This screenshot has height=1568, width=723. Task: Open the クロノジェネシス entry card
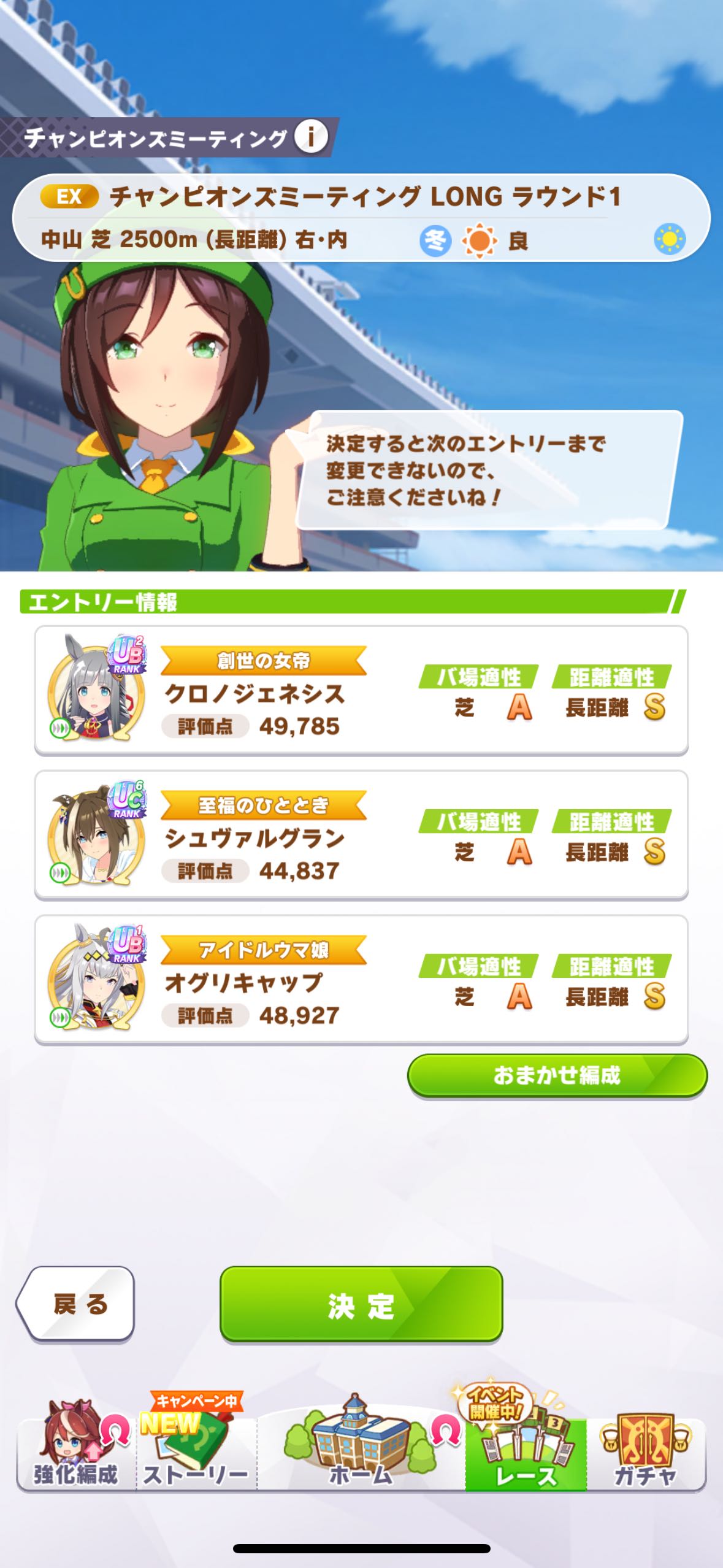coord(361,691)
